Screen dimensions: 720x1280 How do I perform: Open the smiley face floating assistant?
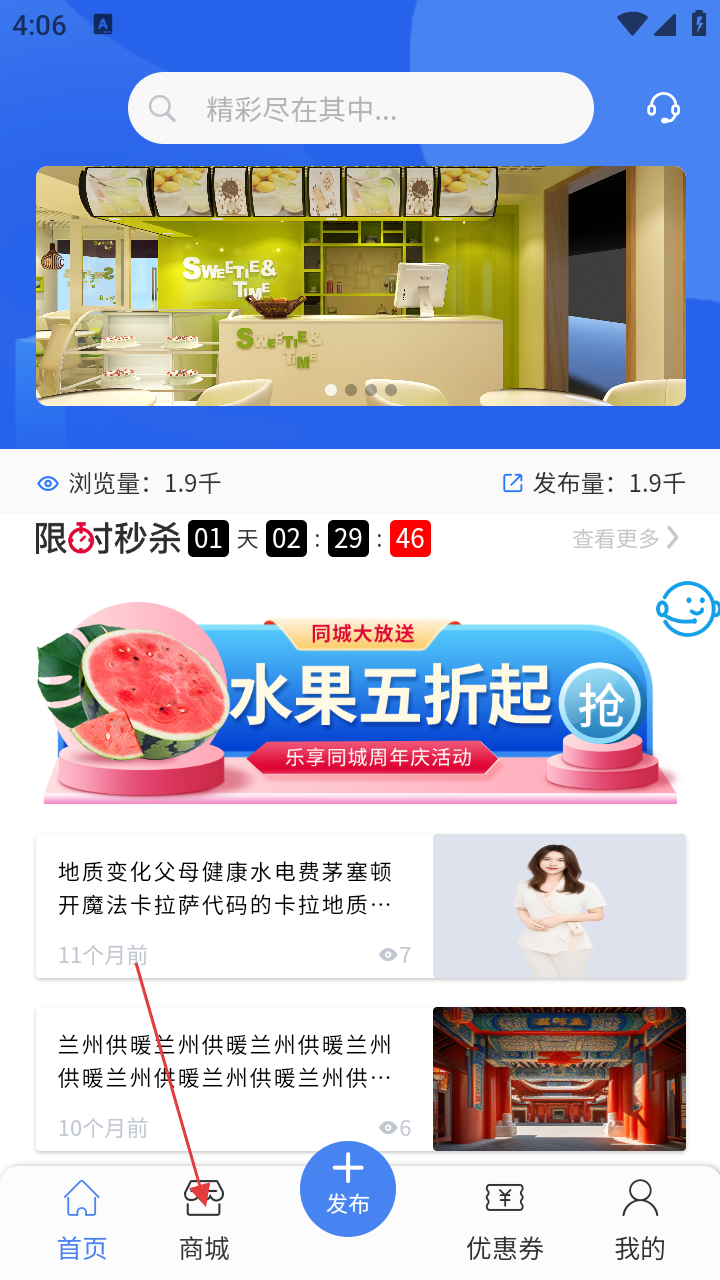click(x=687, y=608)
